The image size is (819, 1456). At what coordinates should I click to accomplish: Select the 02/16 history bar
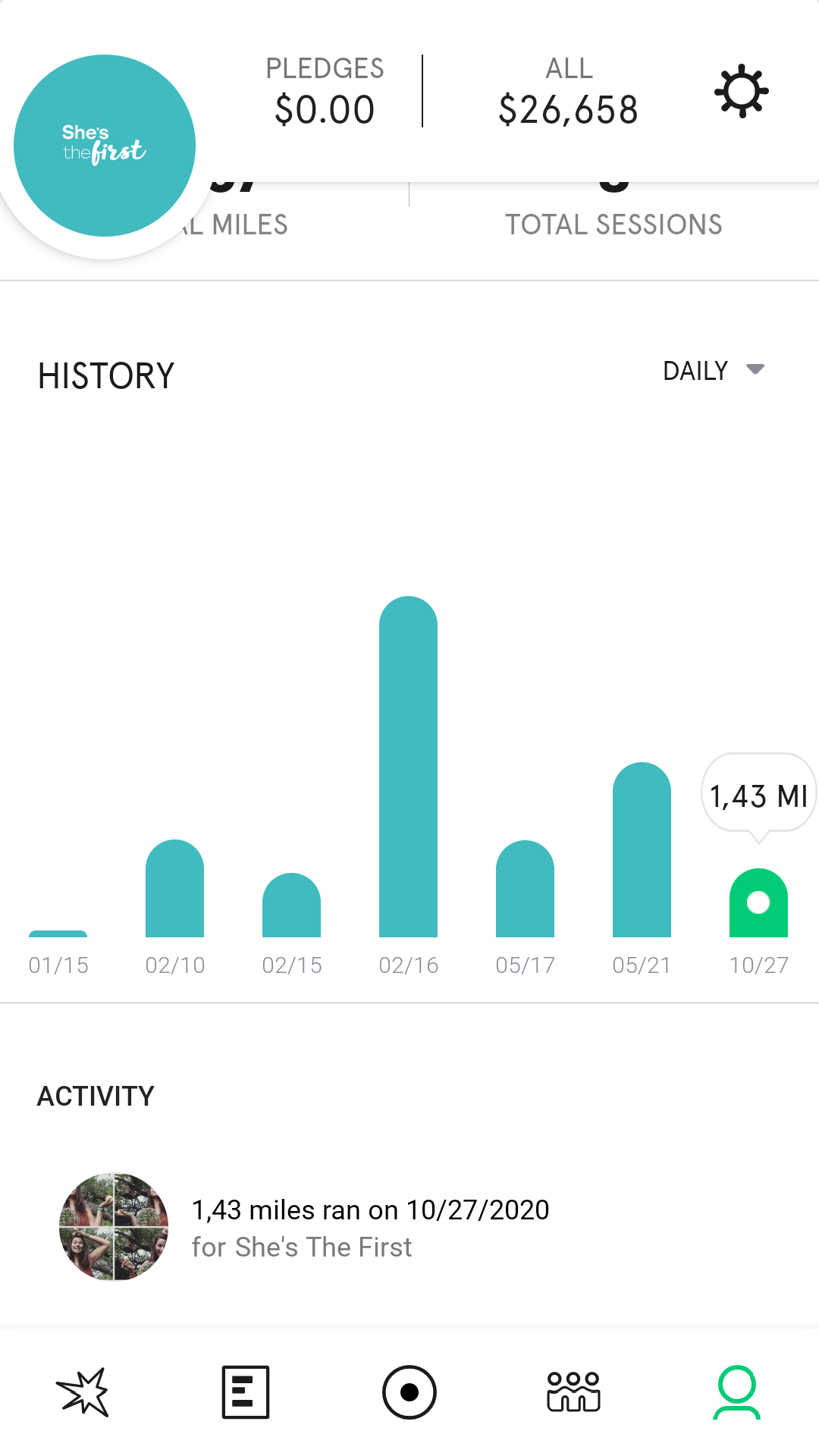(x=408, y=767)
